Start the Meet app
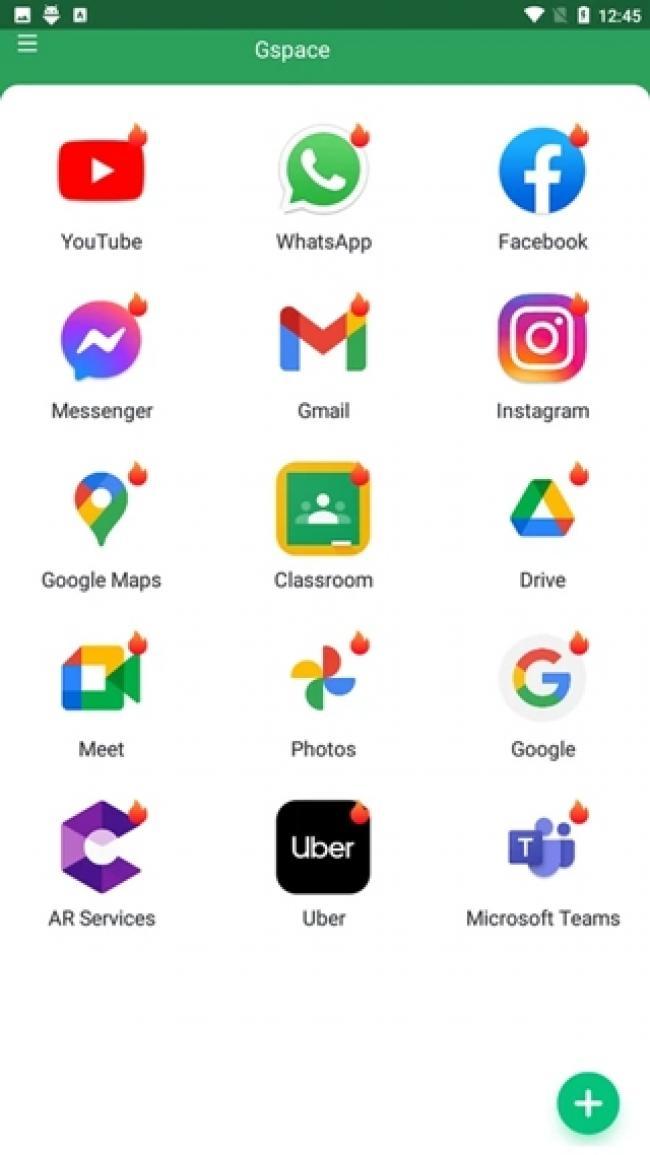Viewport: 650px width, 1155px height. 101,678
